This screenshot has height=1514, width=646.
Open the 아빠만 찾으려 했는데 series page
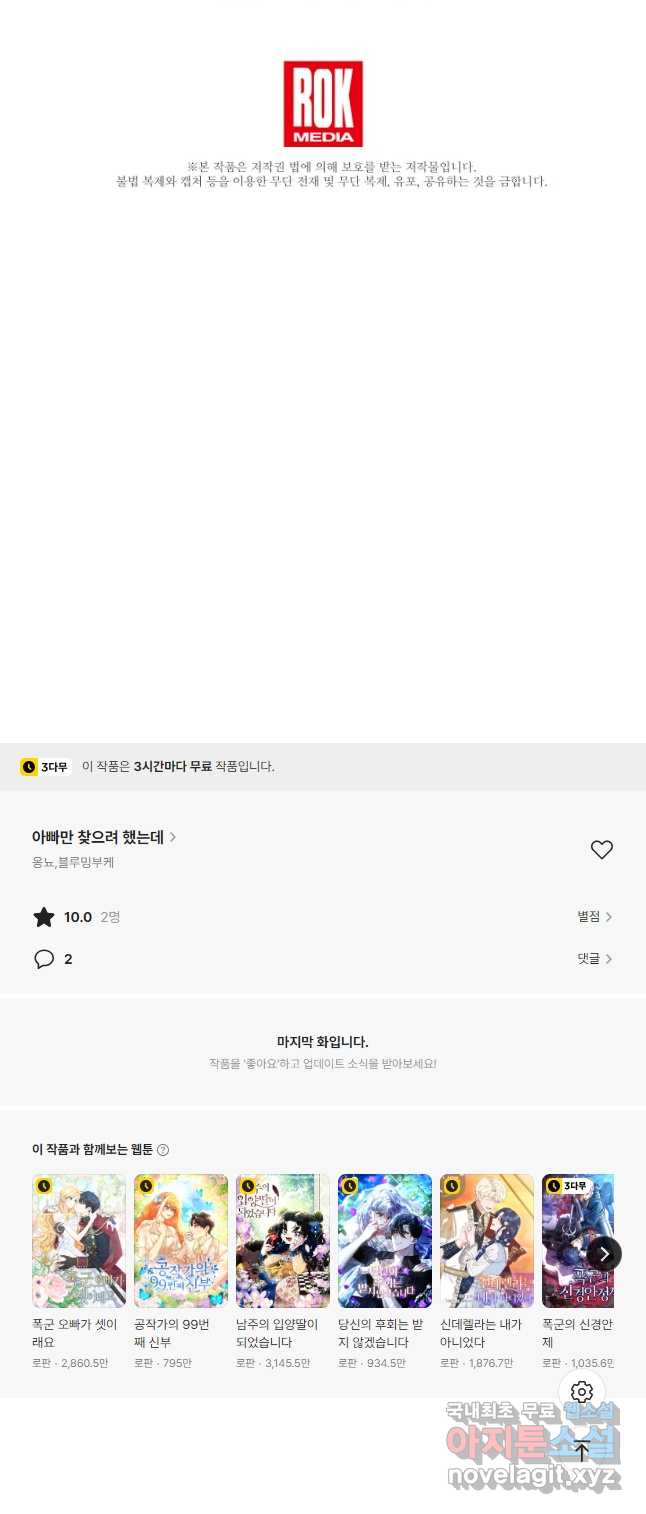[x=103, y=837]
